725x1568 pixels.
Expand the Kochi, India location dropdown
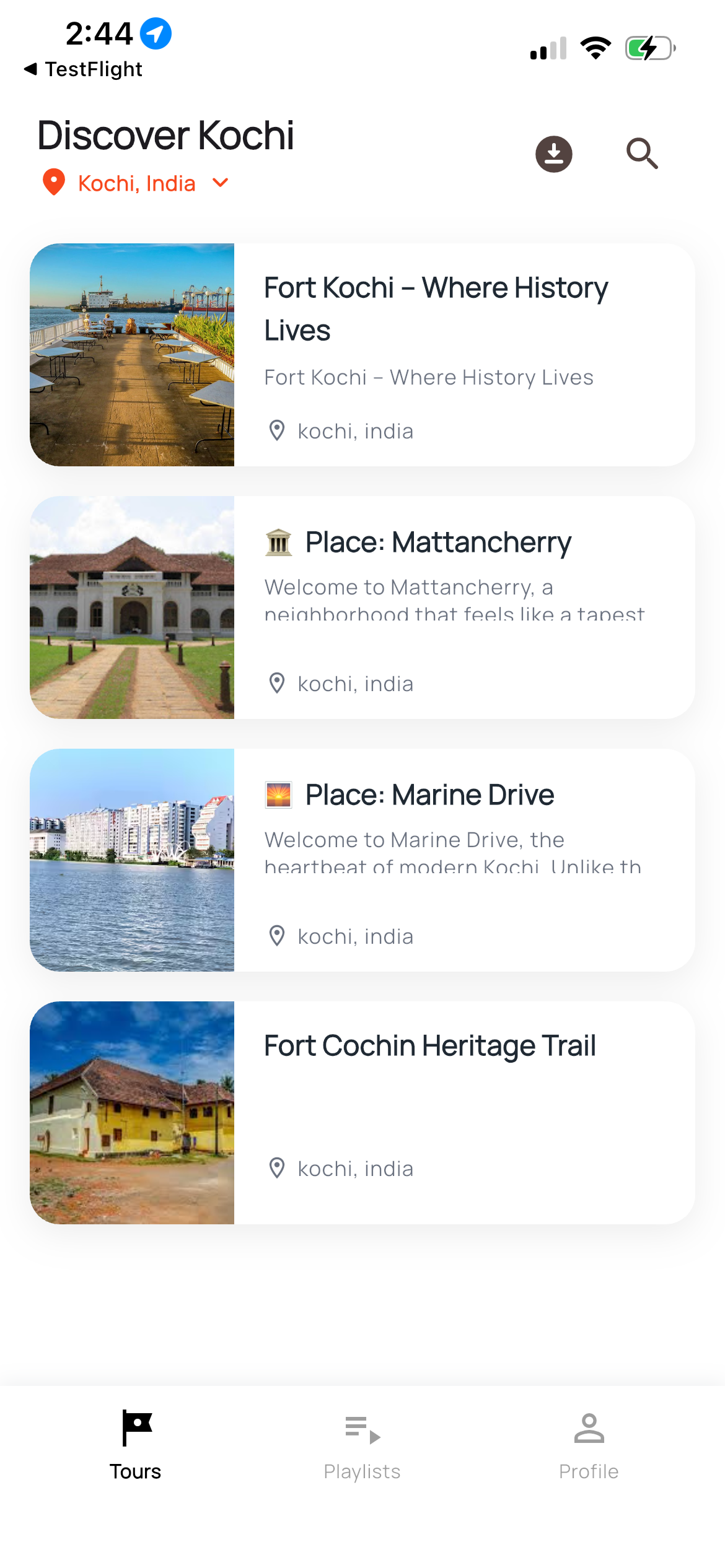click(136, 183)
